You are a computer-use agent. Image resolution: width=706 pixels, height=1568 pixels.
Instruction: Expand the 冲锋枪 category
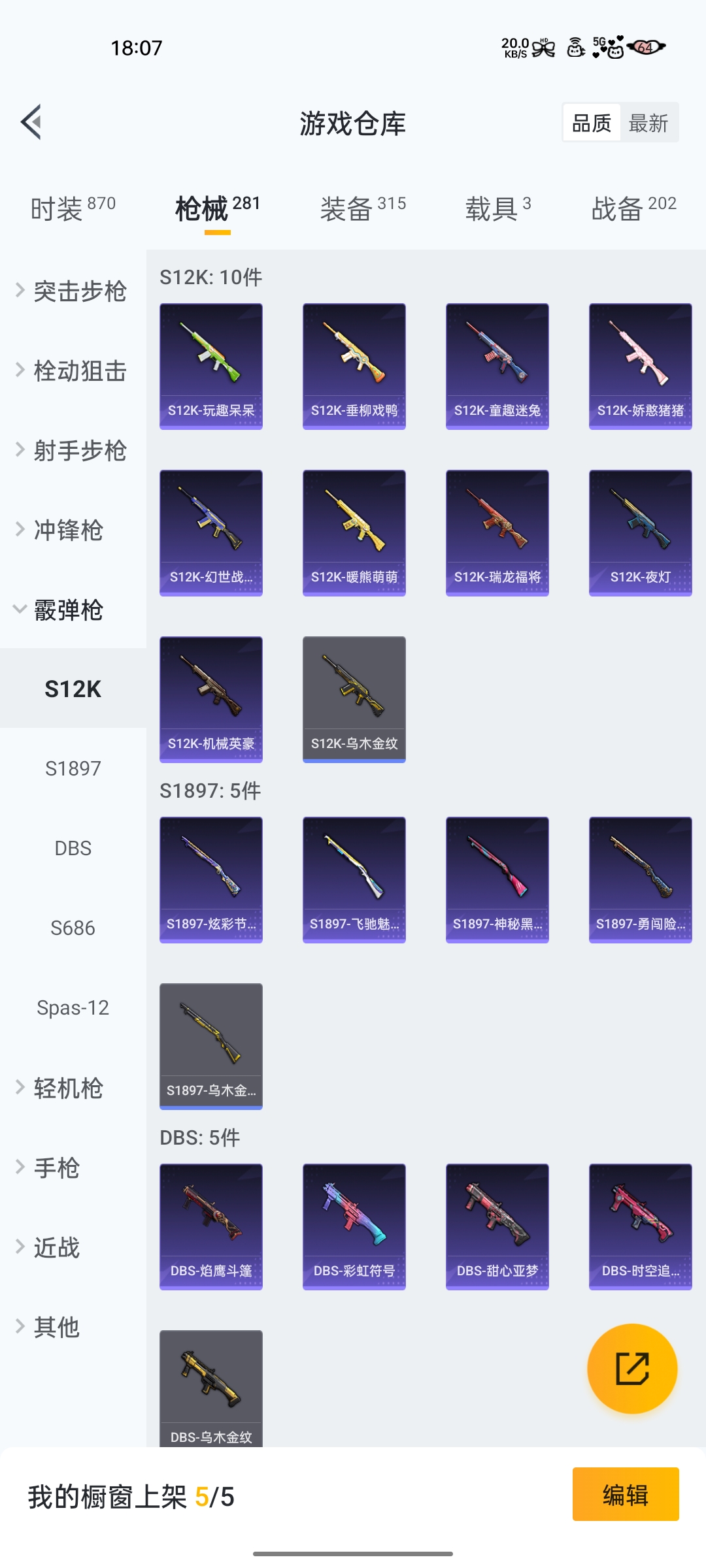point(72,530)
